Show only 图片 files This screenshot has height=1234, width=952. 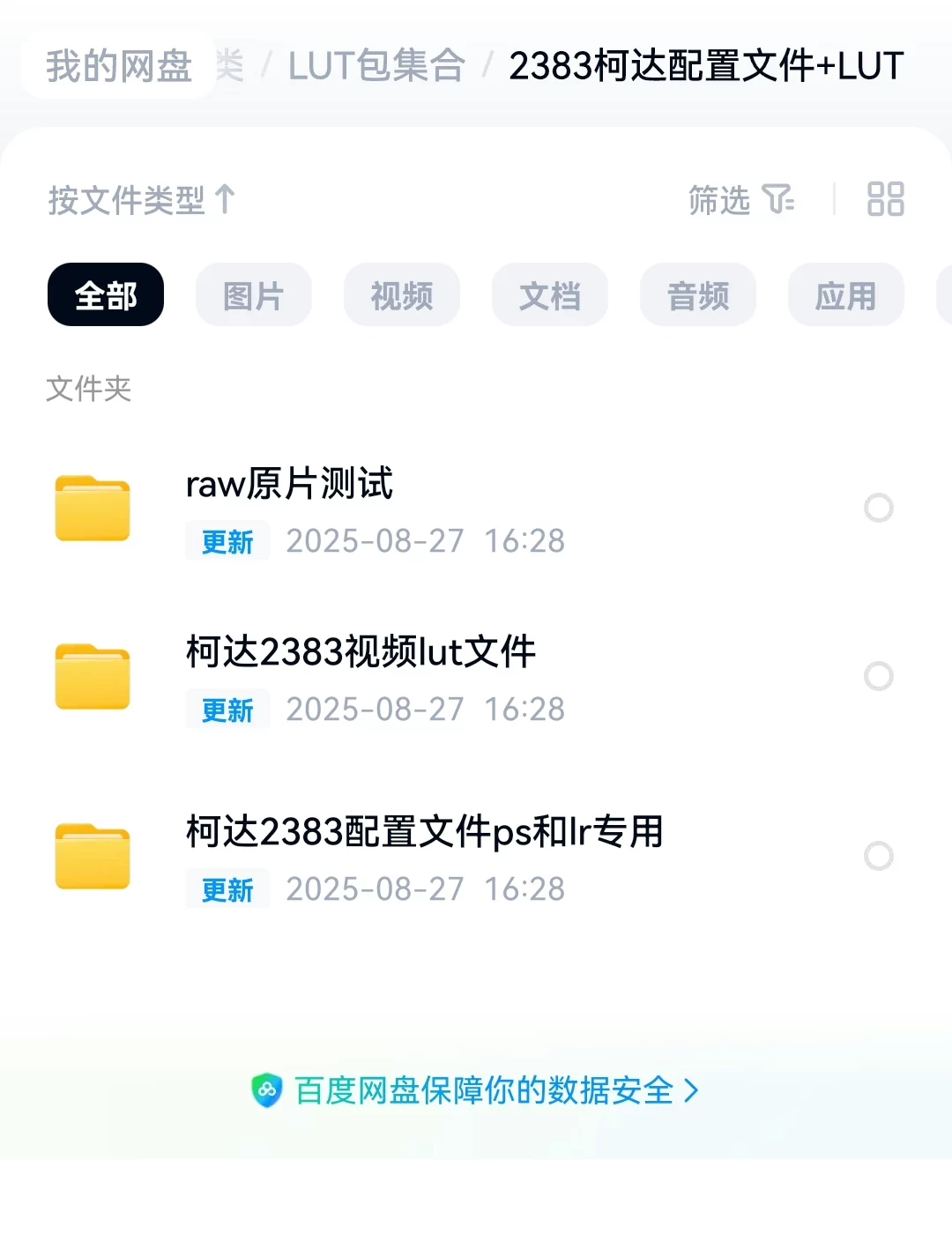click(x=254, y=295)
